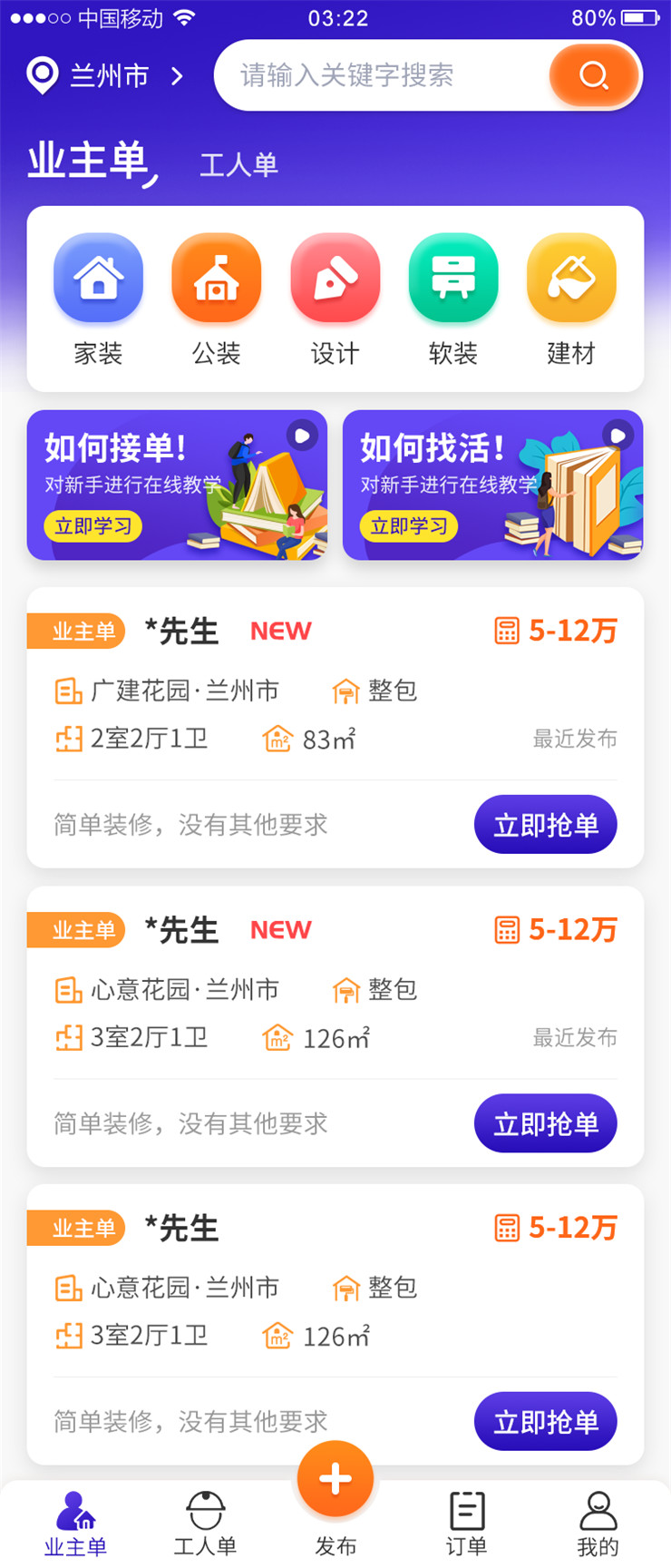Select the 建材 building materials icon
The height and width of the screenshot is (1568, 671).
[x=571, y=278]
